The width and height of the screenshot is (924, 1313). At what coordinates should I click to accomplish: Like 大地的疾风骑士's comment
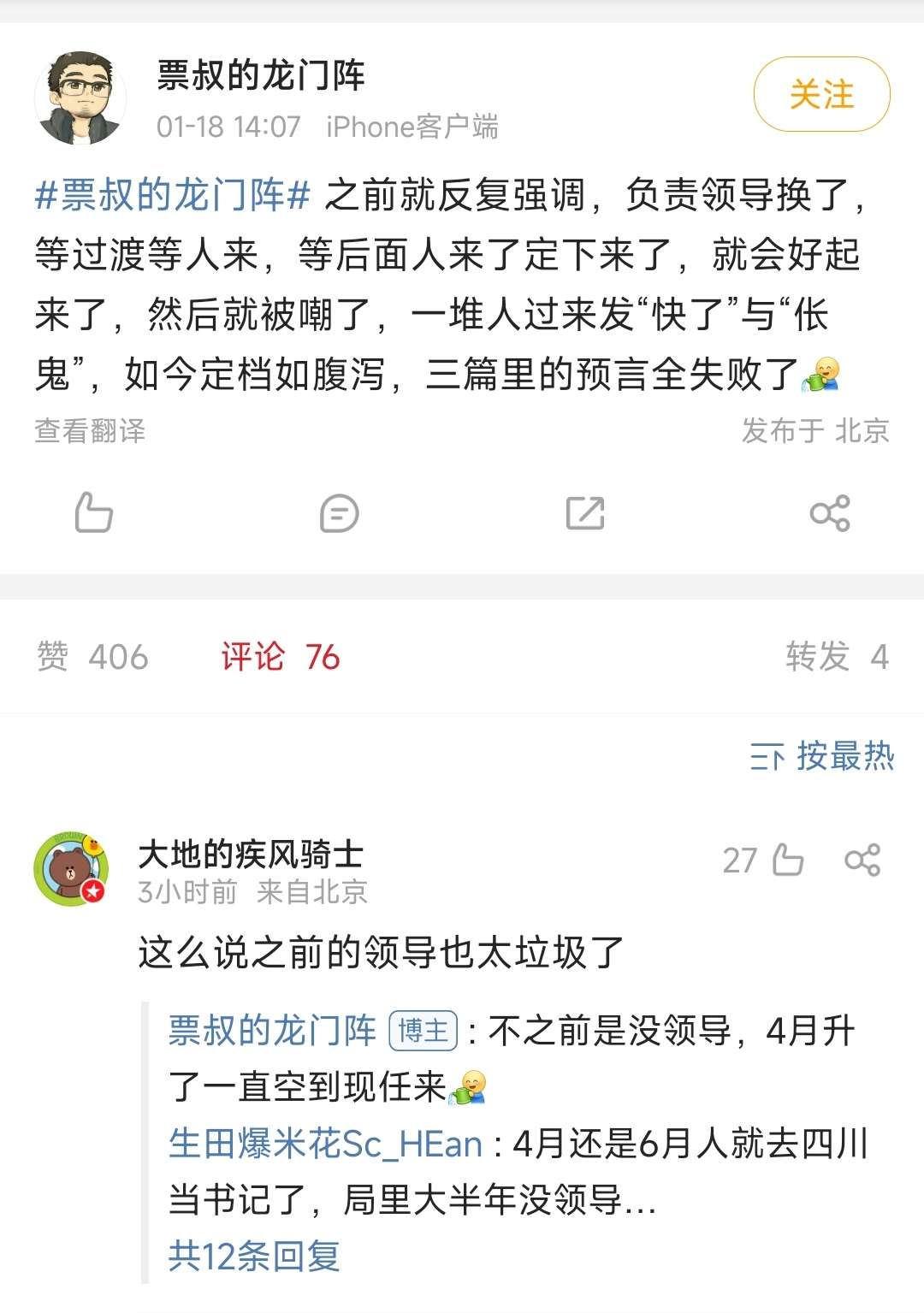[x=787, y=860]
